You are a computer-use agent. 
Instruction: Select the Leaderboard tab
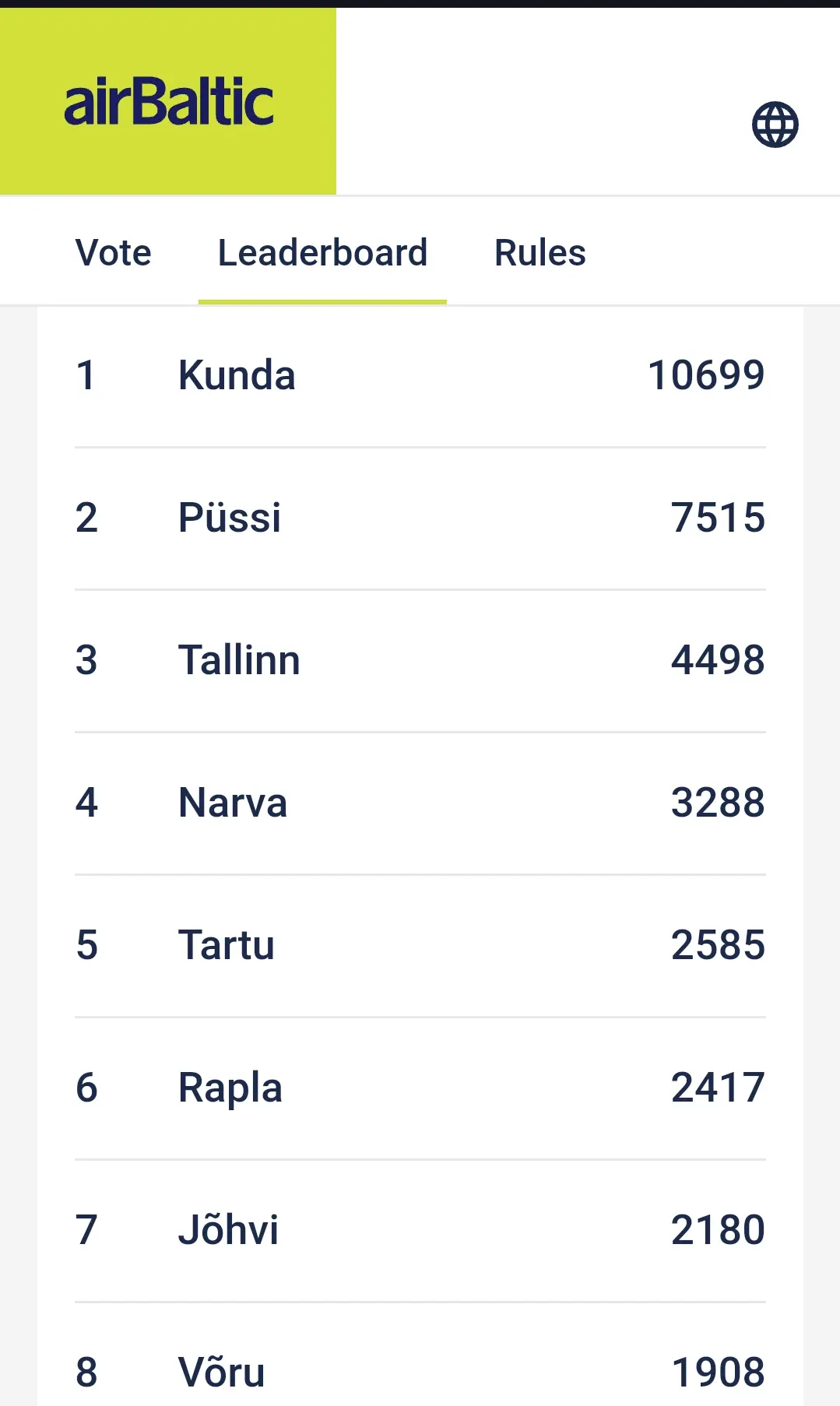tap(322, 253)
